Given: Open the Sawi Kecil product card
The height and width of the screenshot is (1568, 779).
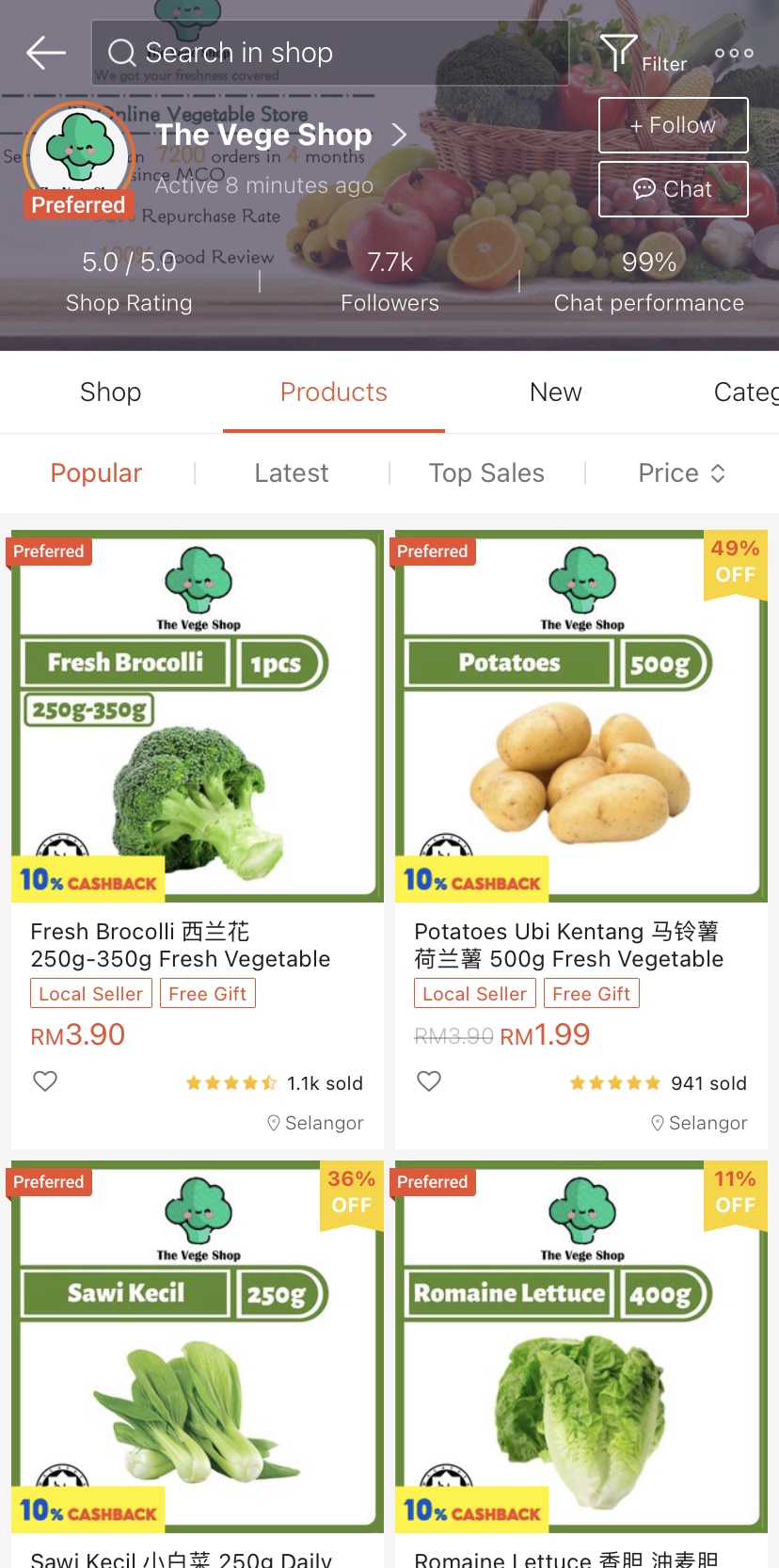Looking at the screenshot, I should coord(198,1355).
